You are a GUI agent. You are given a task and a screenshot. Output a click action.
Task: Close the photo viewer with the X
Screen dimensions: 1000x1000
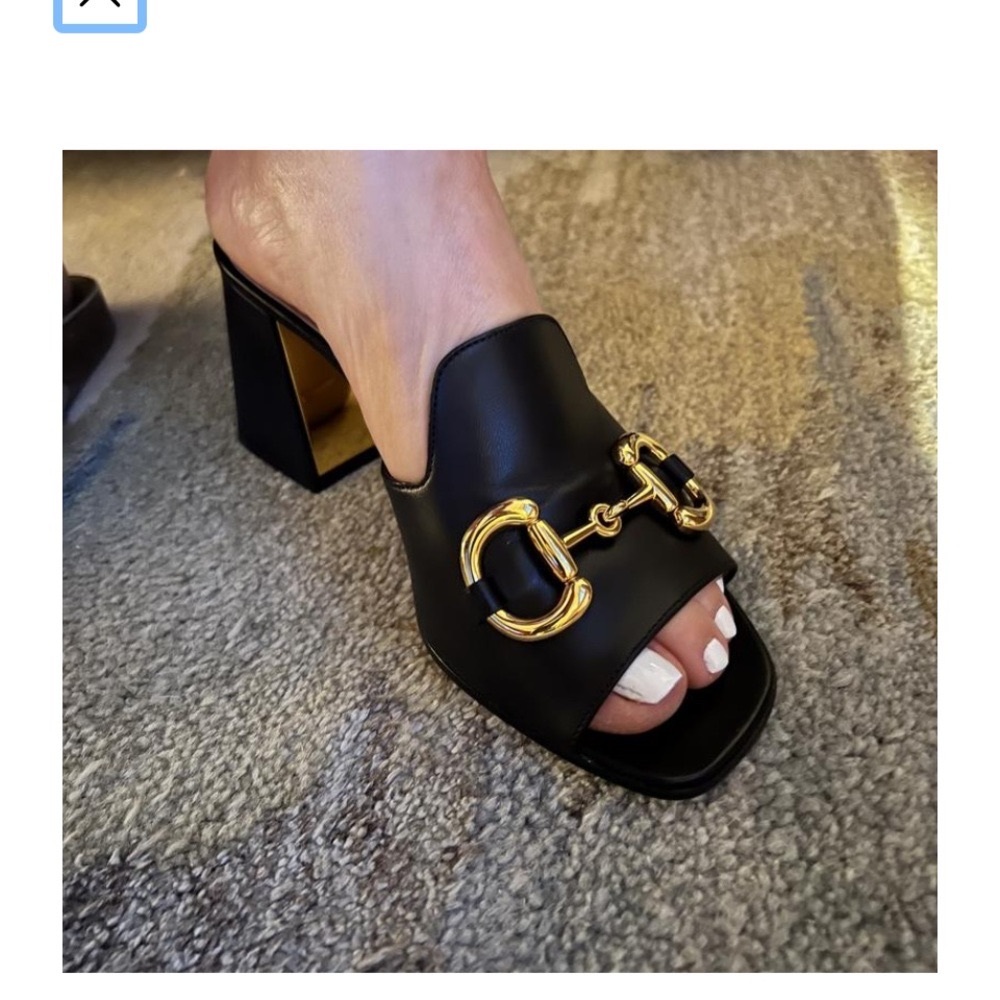coord(100,8)
